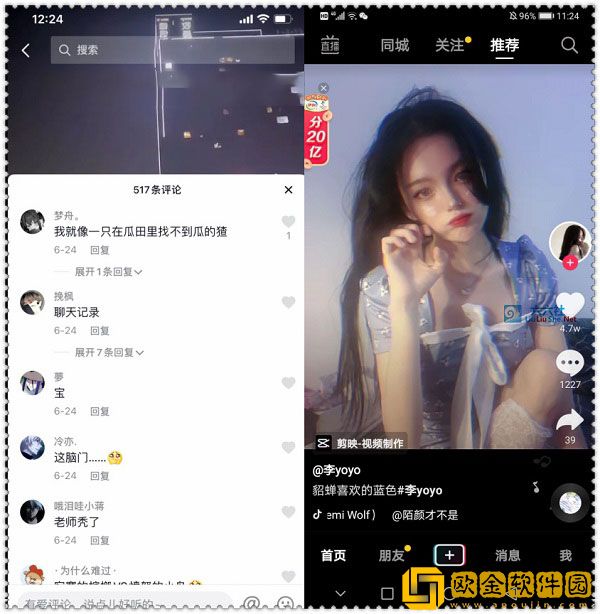Like 梦舟's comment
Viewport: 600px width, 614px height.
coord(288,222)
